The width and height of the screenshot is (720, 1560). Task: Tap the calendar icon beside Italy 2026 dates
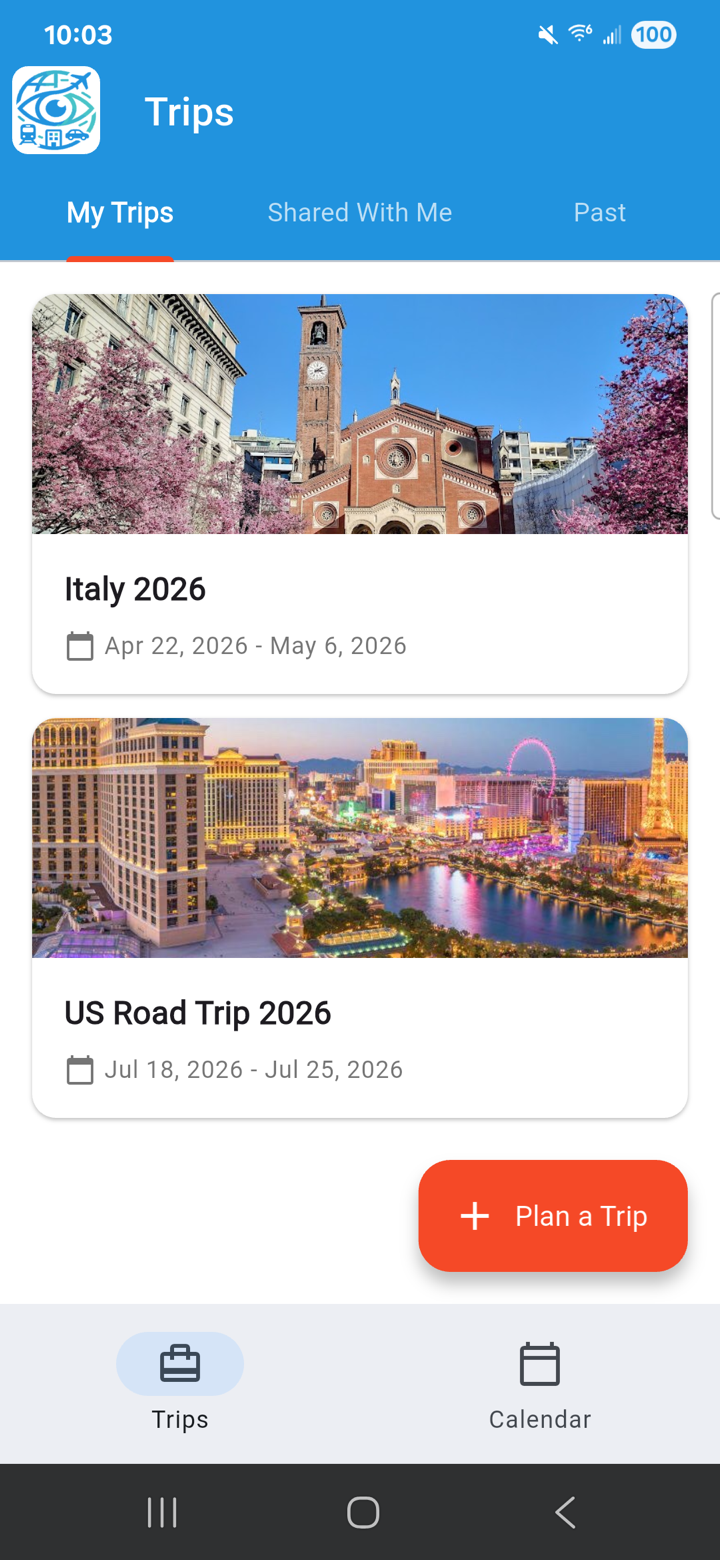(x=79, y=646)
